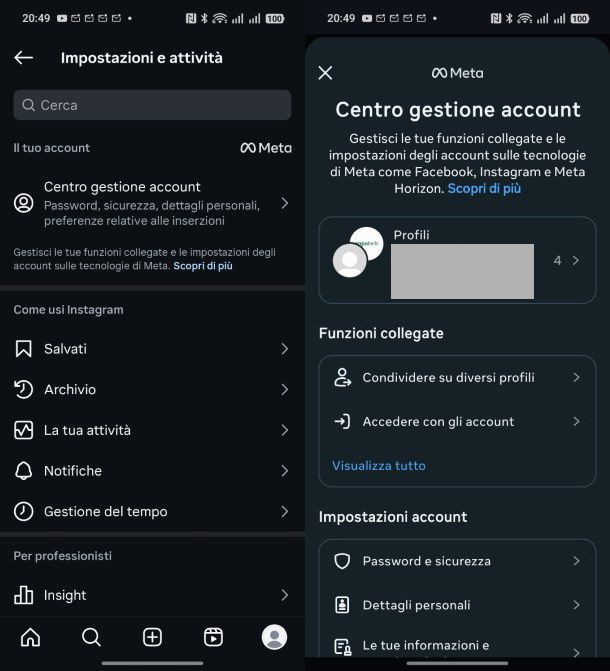This screenshot has height=671, width=610.
Task: Tap the Visualizza tutto link
Action: point(379,466)
